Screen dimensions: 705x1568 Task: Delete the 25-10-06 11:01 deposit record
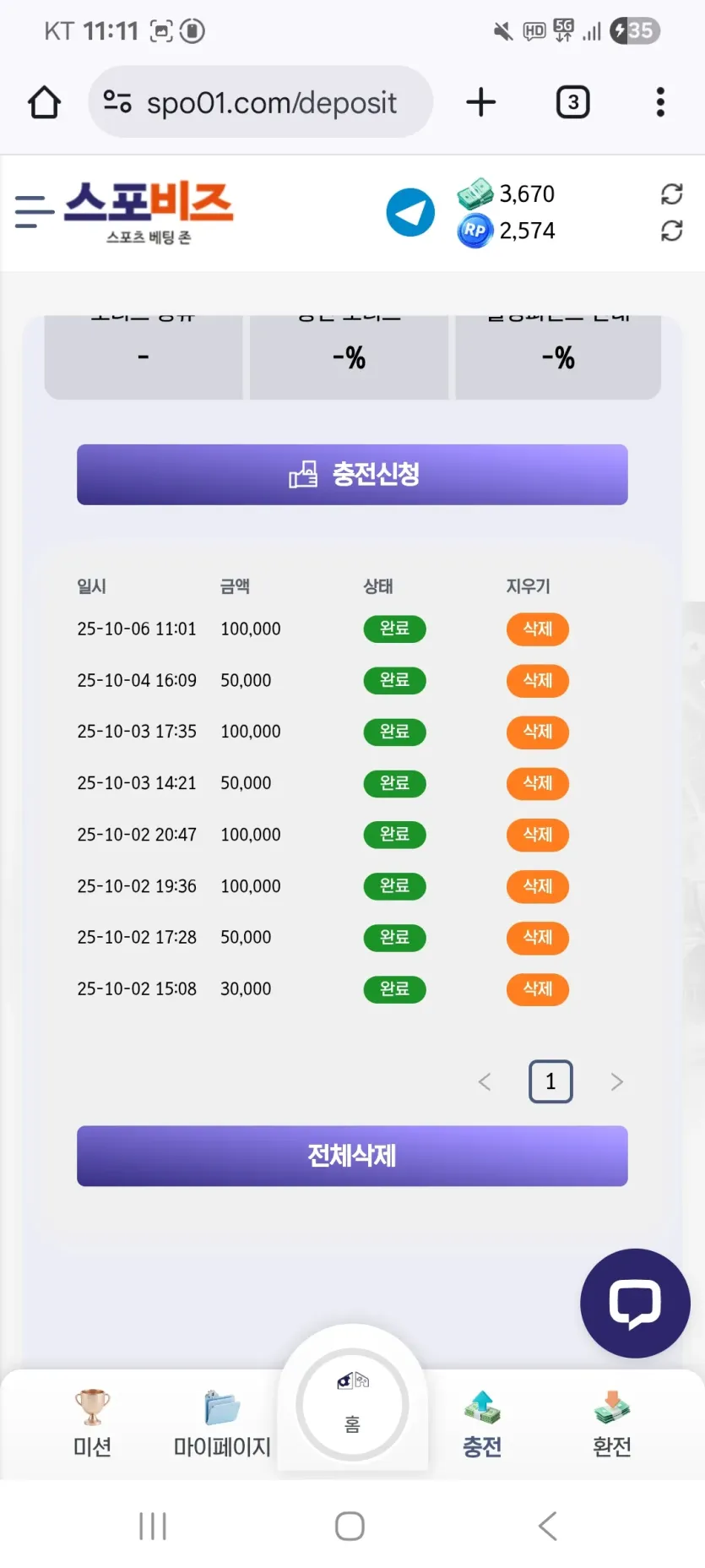click(x=538, y=629)
